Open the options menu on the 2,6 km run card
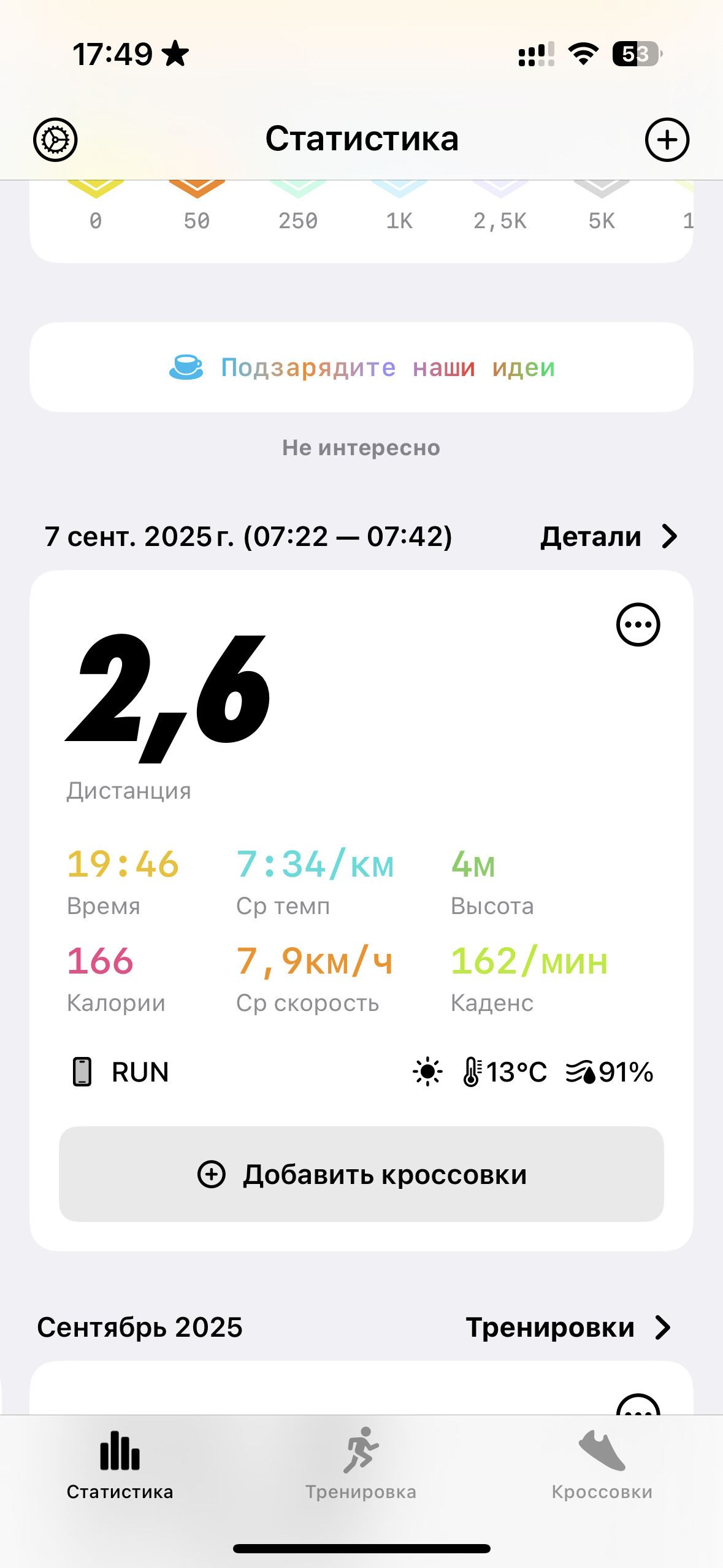 coord(638,625)
